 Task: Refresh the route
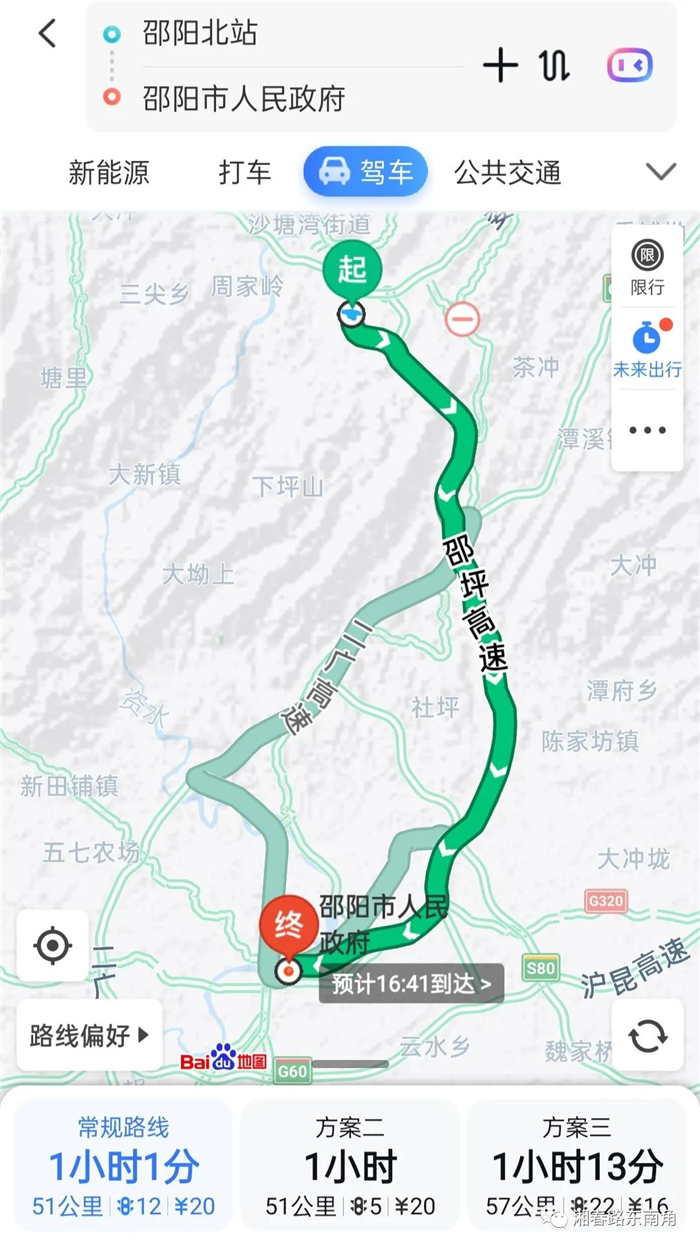[647, 1036]
